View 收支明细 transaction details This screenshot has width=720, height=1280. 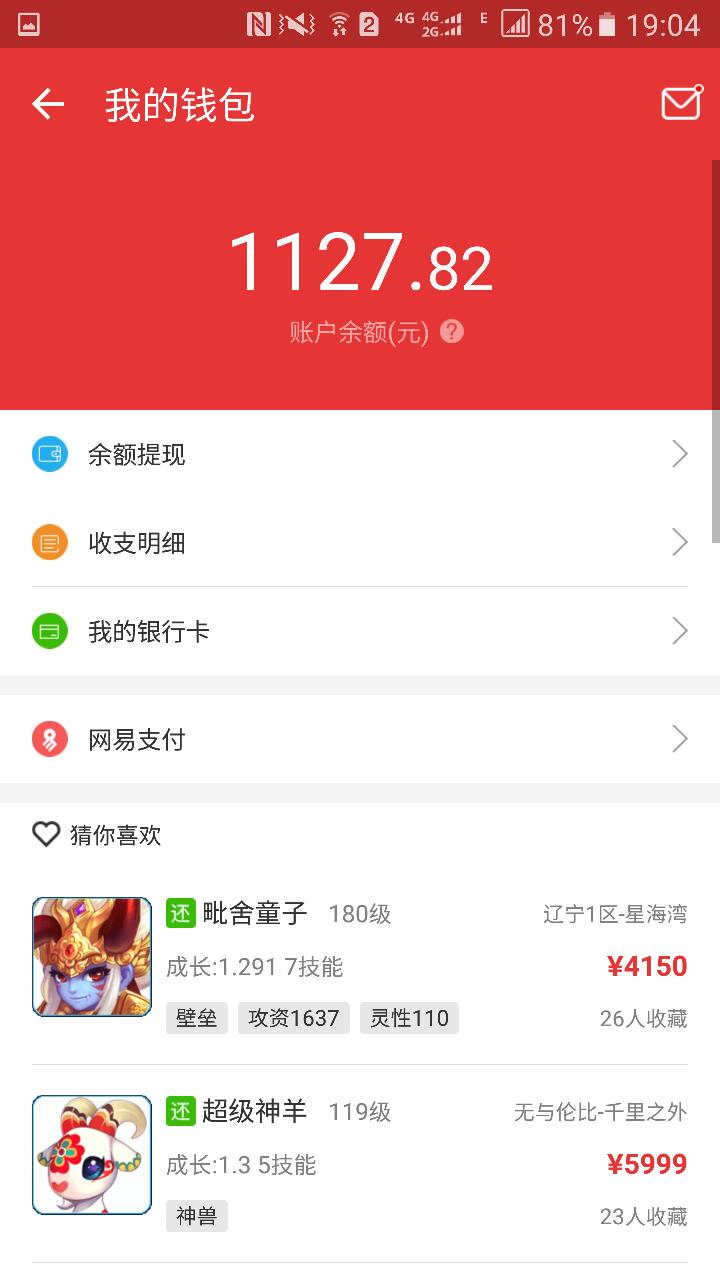(x=360, y=543)
